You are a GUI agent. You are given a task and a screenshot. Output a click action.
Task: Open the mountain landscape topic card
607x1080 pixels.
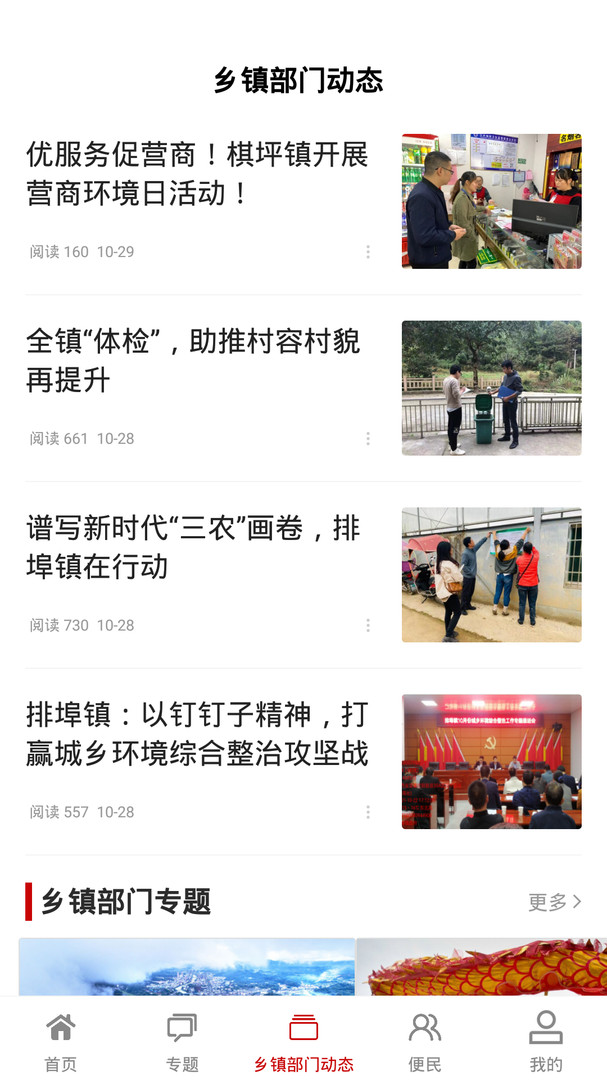pos(187,966)
